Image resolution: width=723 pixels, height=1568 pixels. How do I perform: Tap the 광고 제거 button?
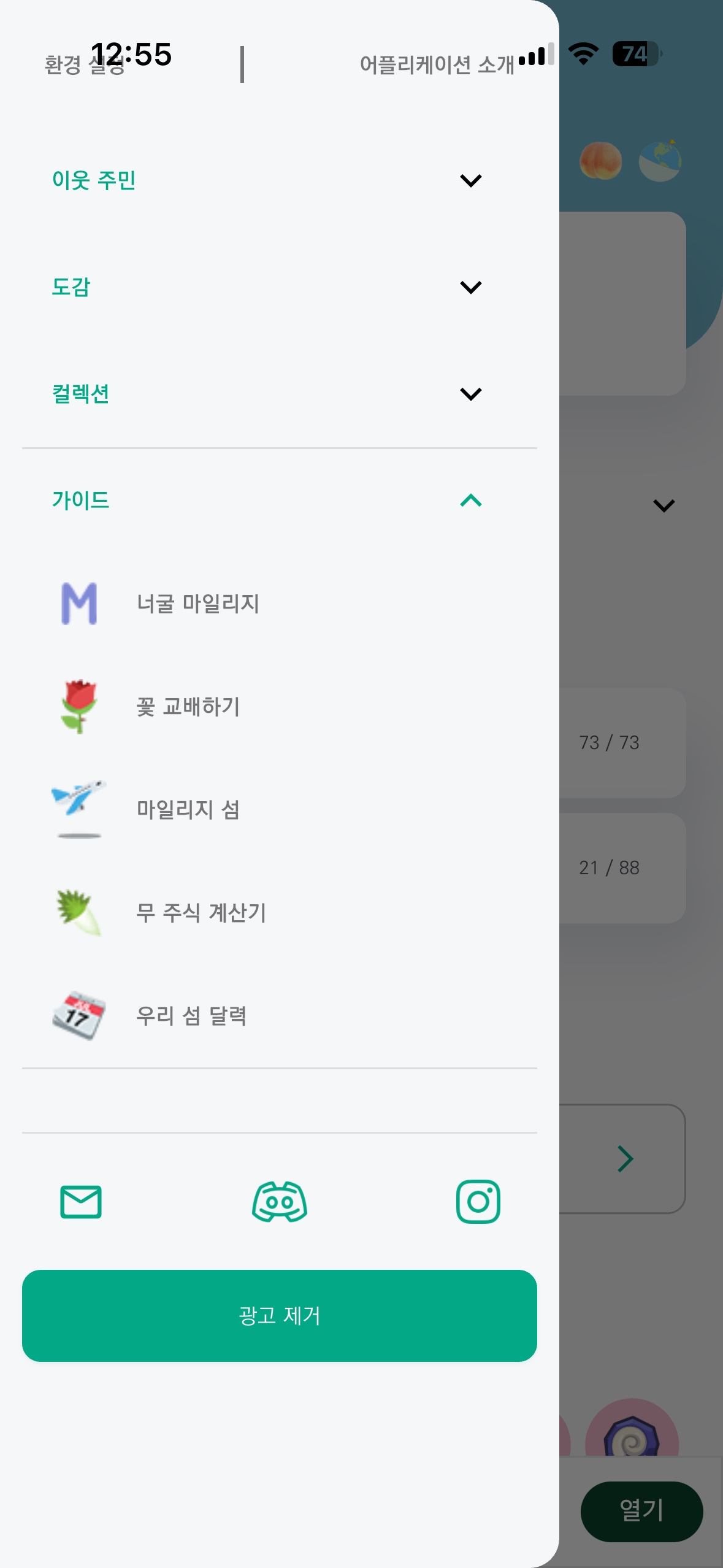[x=280, y=1316]
